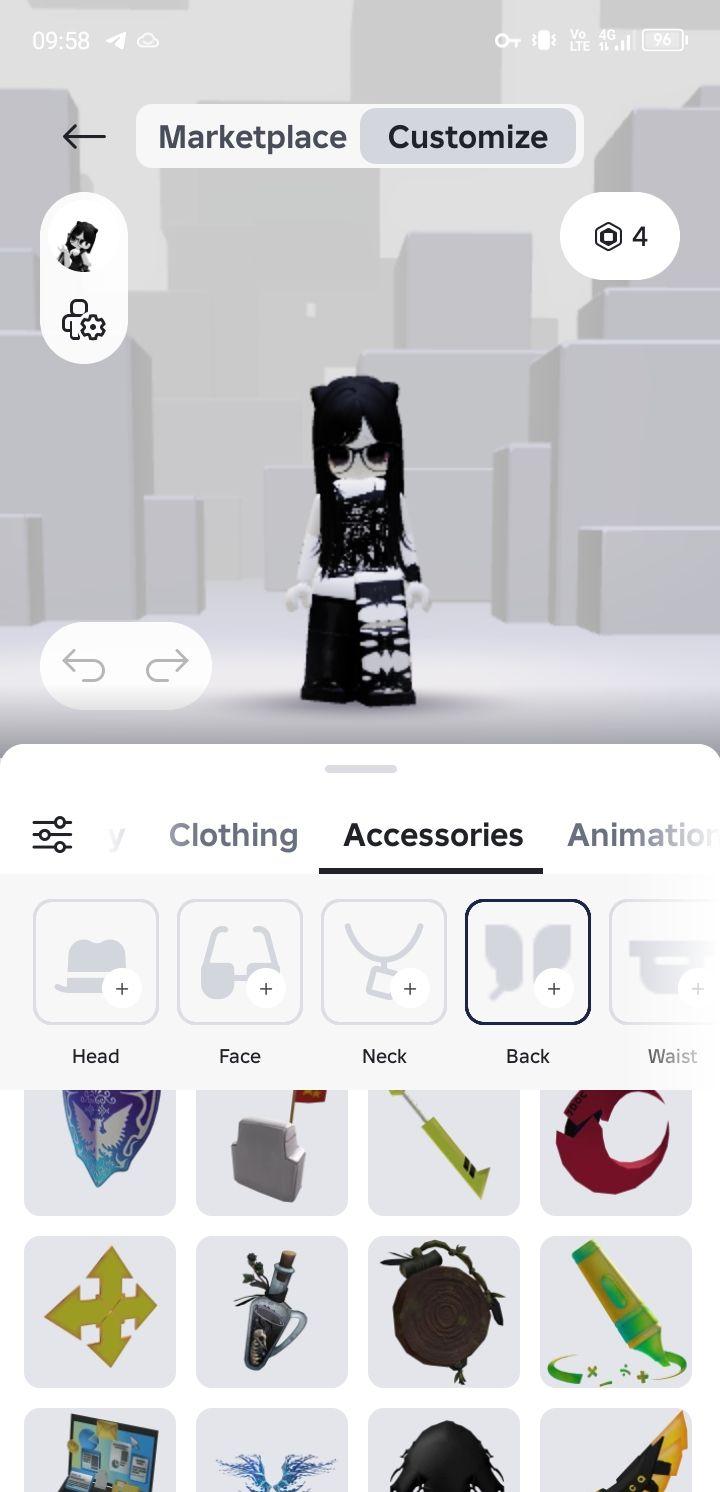Redo the avatar change
The width and height of the screenshot is (720, 1492).
coord(167,665)
